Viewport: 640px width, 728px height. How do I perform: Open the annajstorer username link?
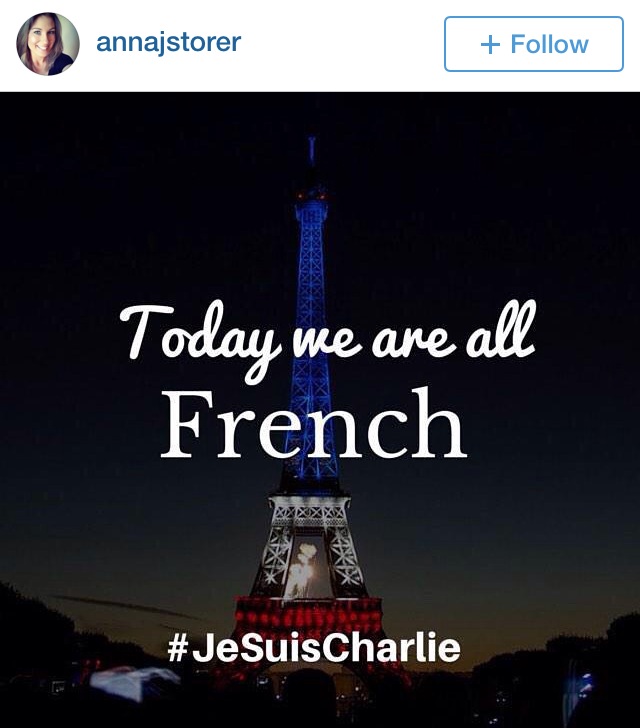pos(168,43)
